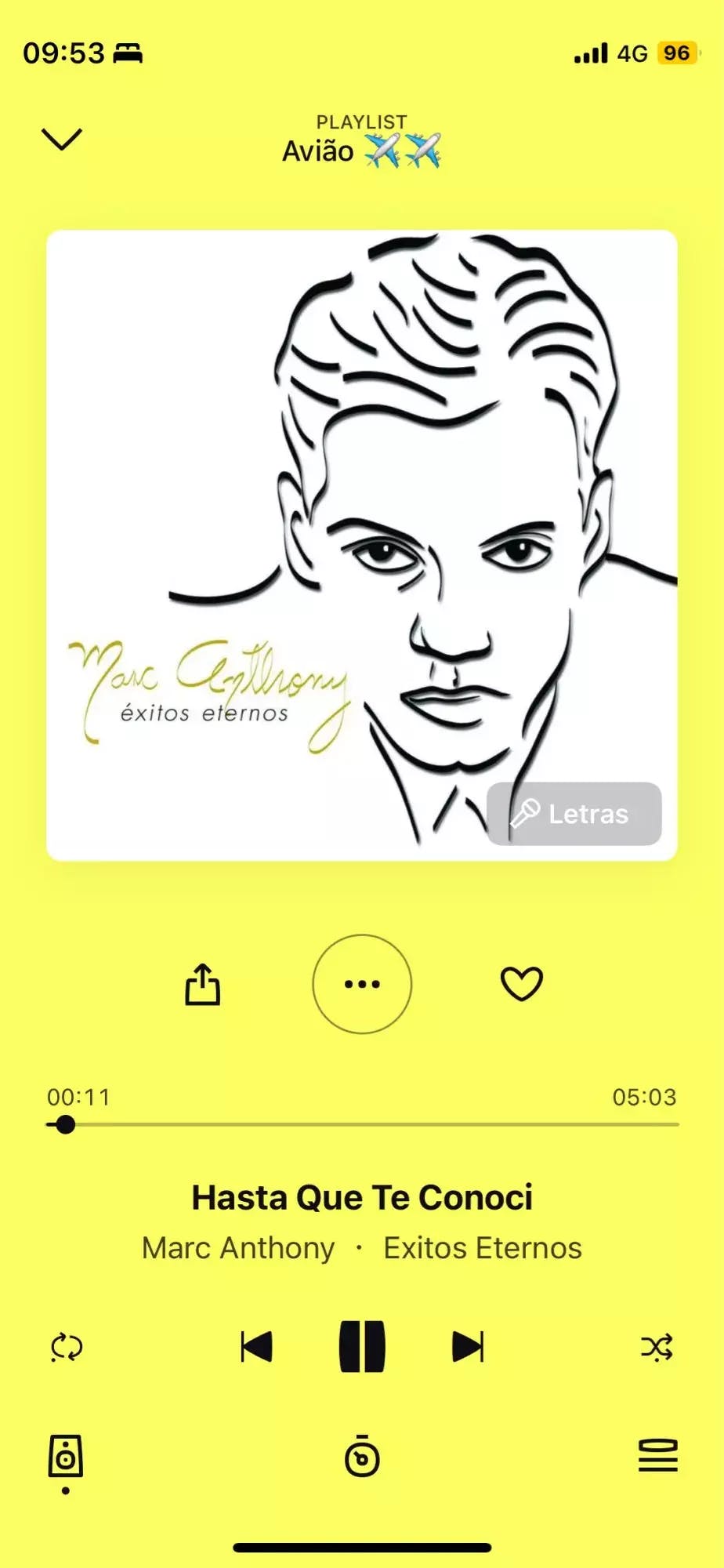
Task: Pause the current song
Action: (362, 1347)
